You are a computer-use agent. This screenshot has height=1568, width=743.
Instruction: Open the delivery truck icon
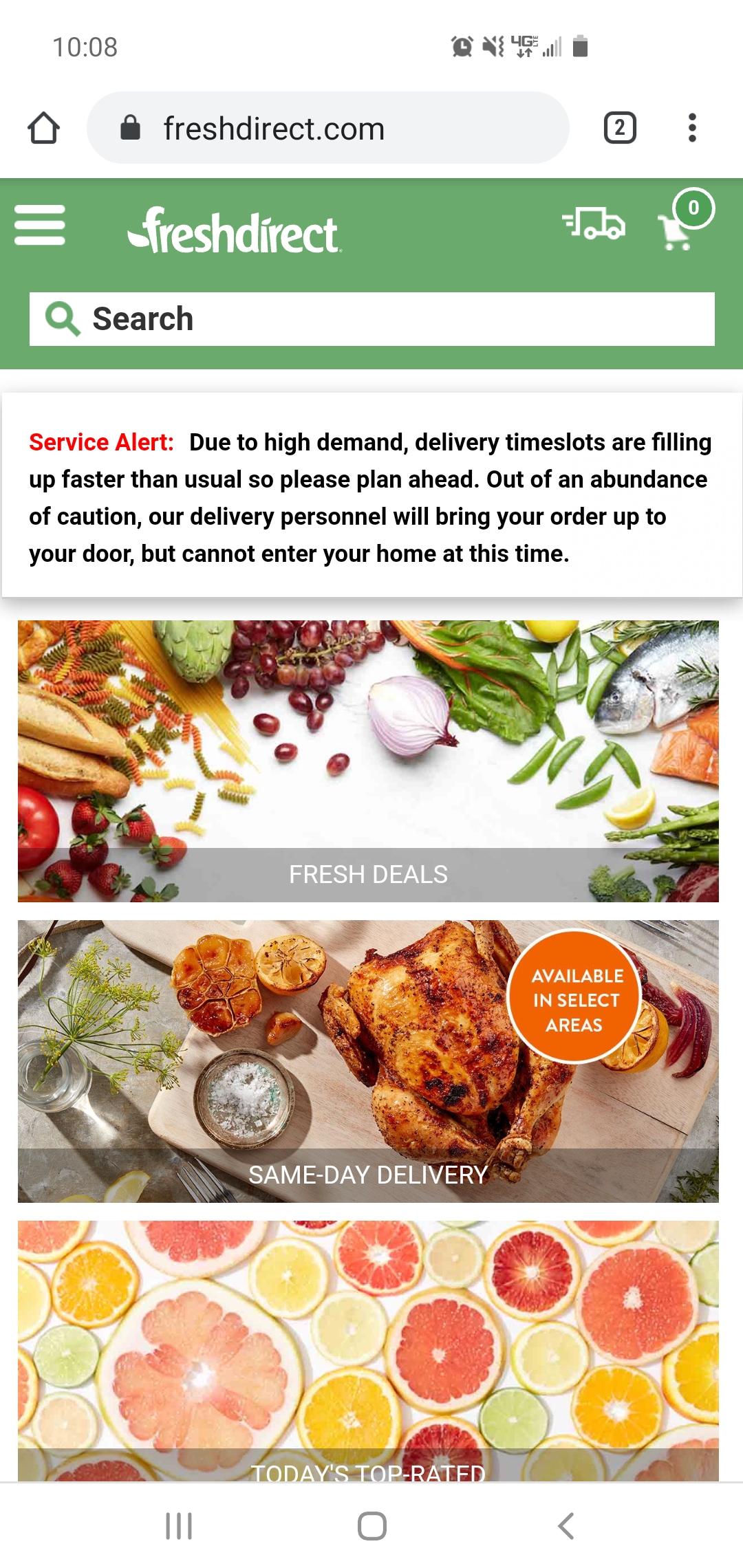pyautogui.click(x=594, y=224)
